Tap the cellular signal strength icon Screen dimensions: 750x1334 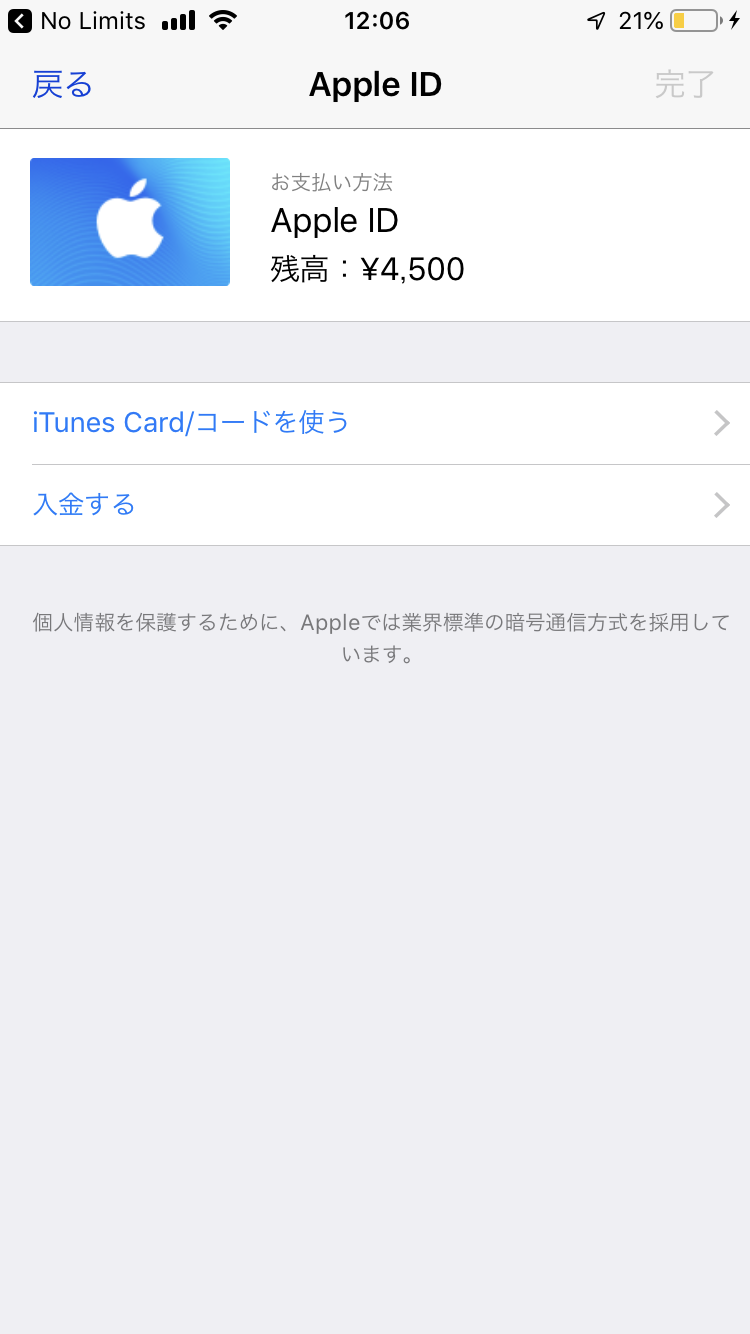coord(180,20)
